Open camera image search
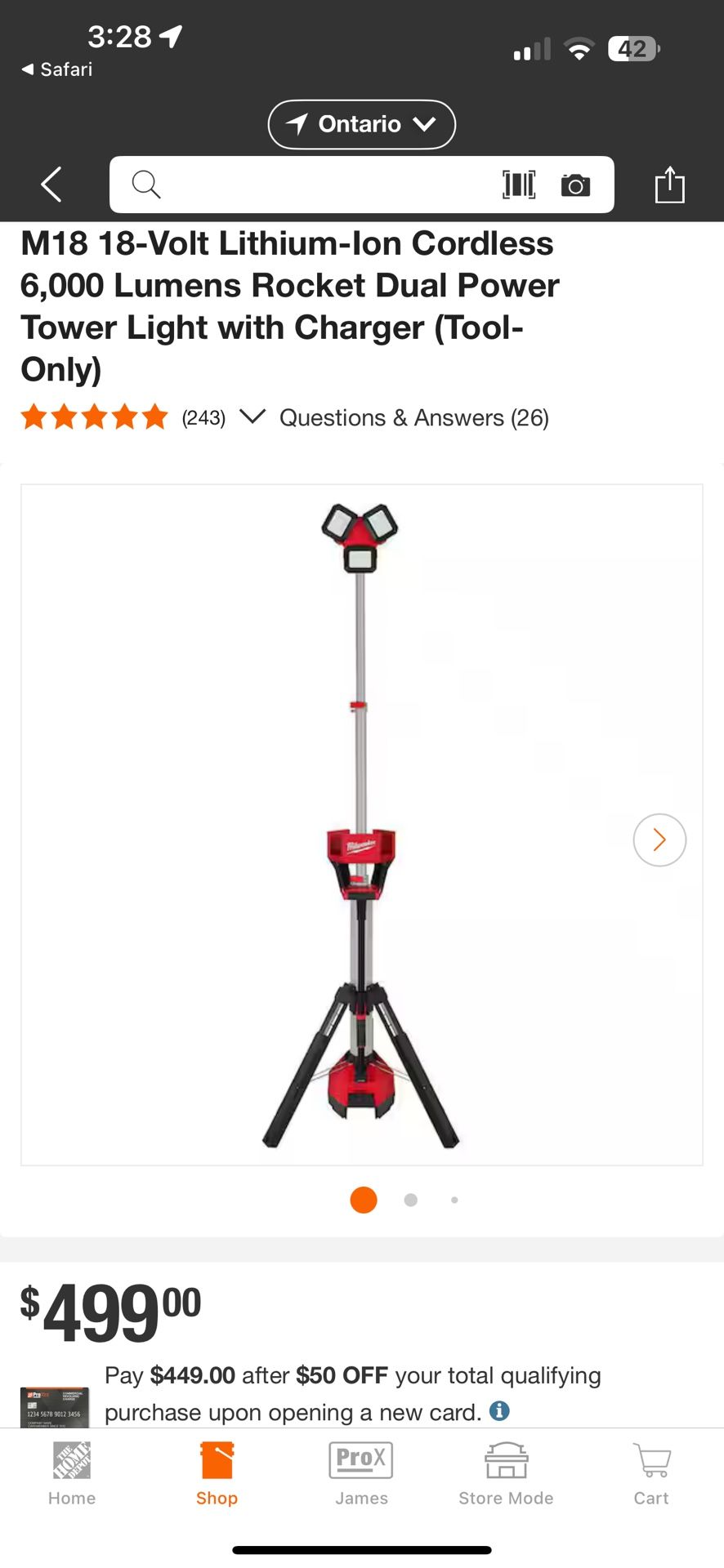724x1568 pixels. tap(575, 185)
